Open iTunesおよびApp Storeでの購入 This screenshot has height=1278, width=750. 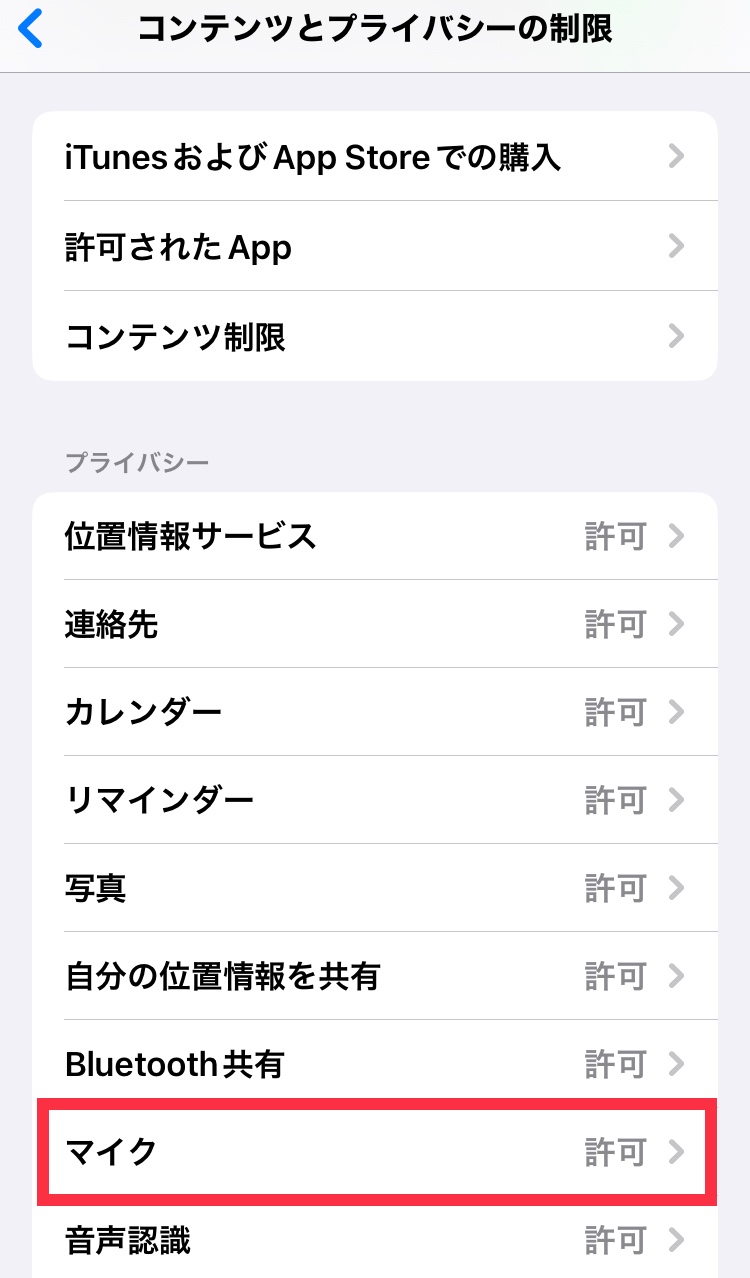click(375, 157)
